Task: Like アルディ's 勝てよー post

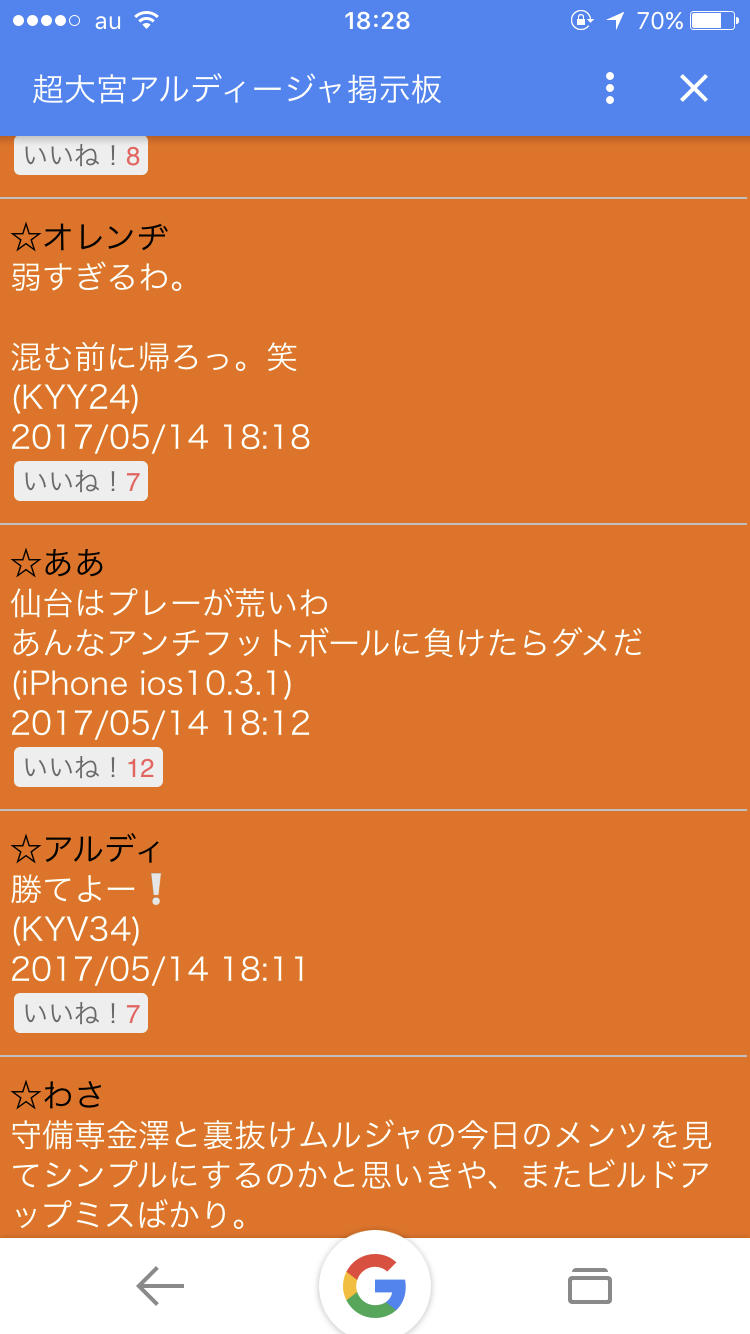Action: [81, 1014]
